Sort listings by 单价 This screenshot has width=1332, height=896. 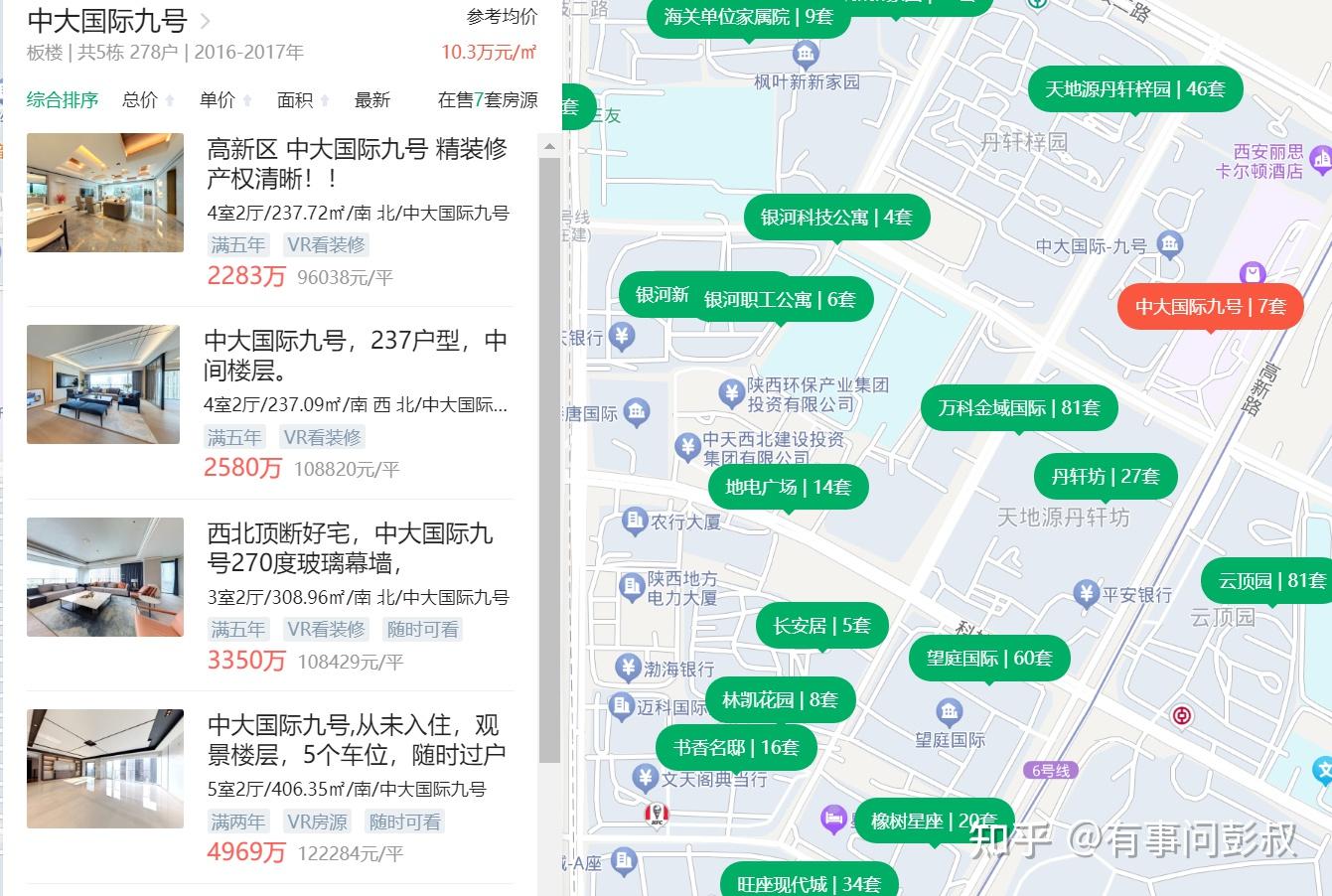click(x=225, y=100)
